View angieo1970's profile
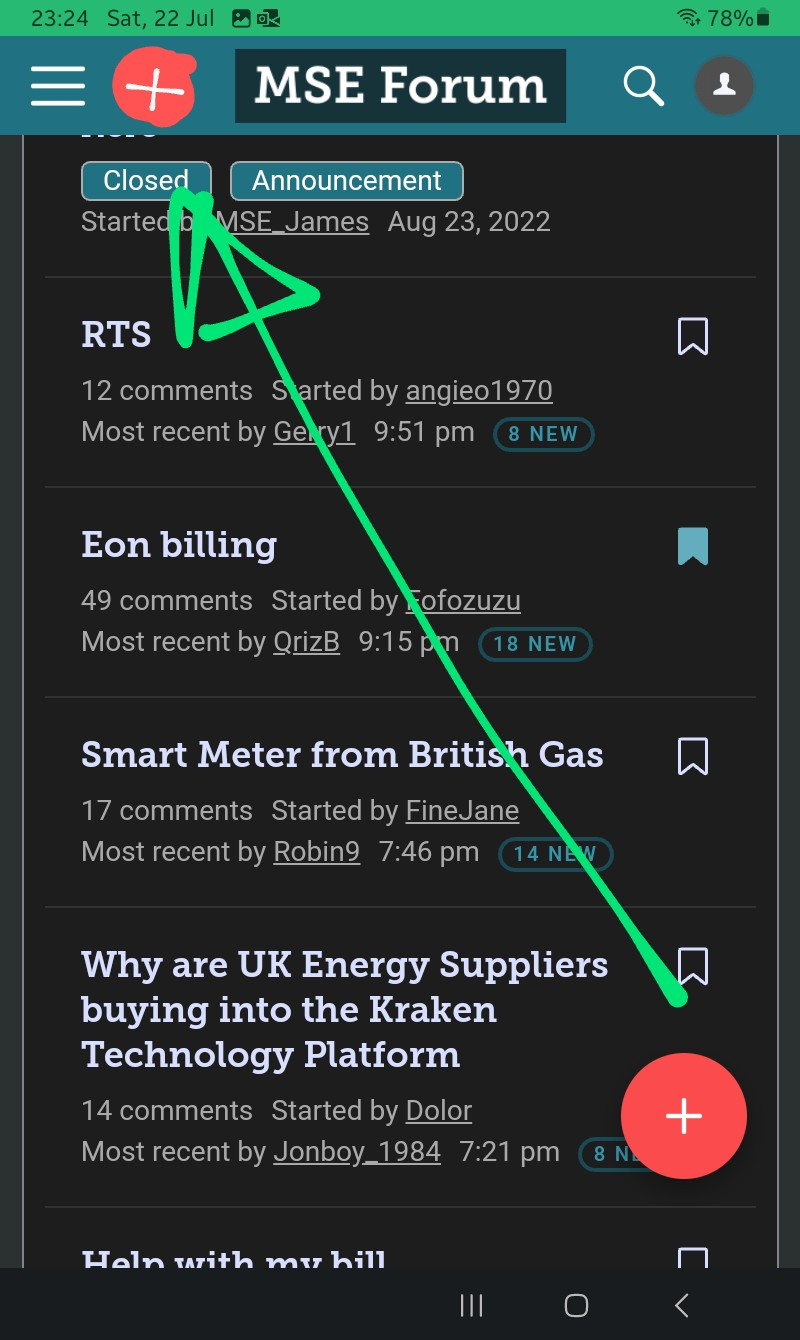The width and height of the screenshot is (800, 1340). (x=479, y=390)
